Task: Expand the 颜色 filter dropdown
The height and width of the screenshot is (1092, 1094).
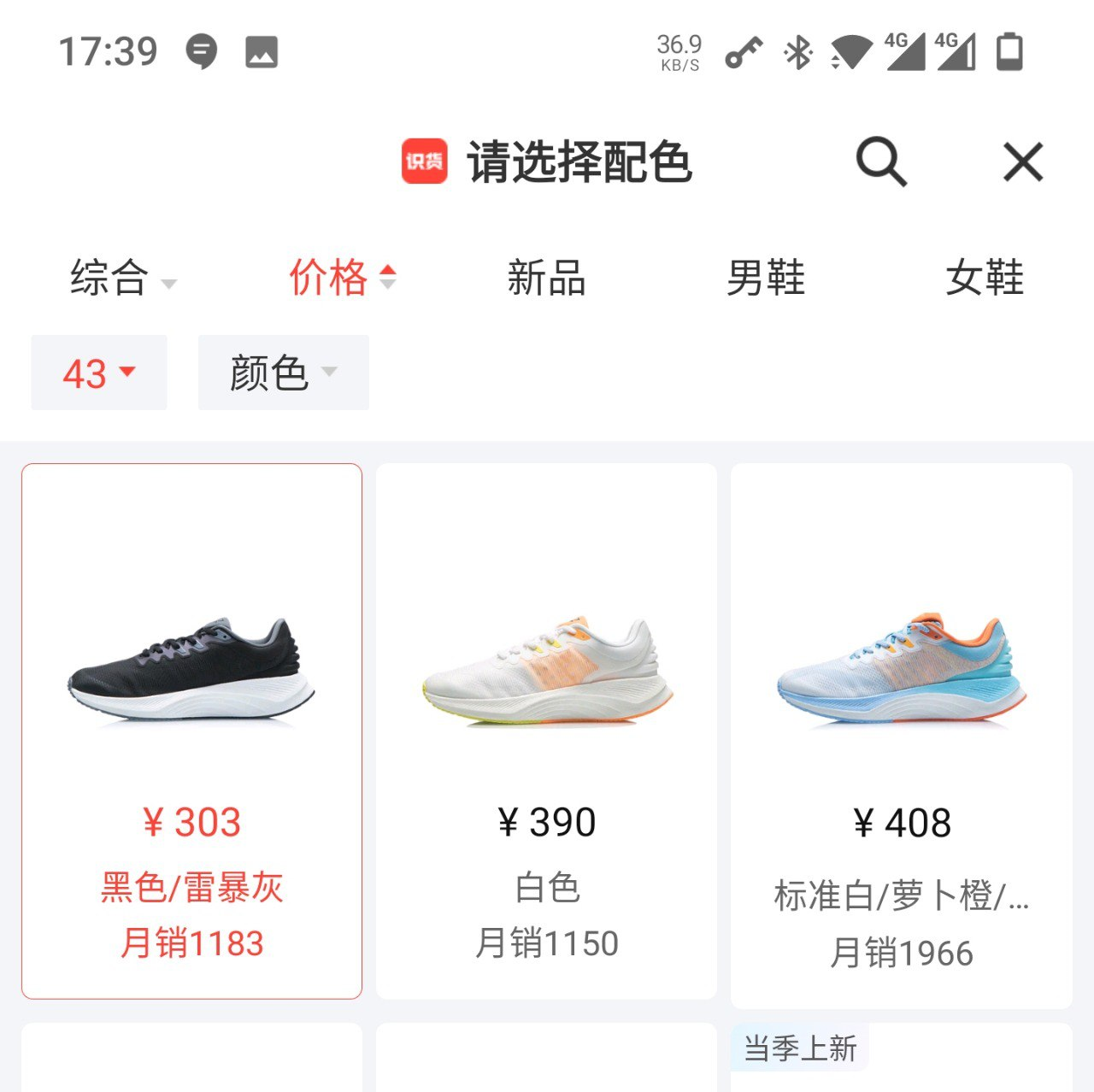Action: tap(283, 373)
